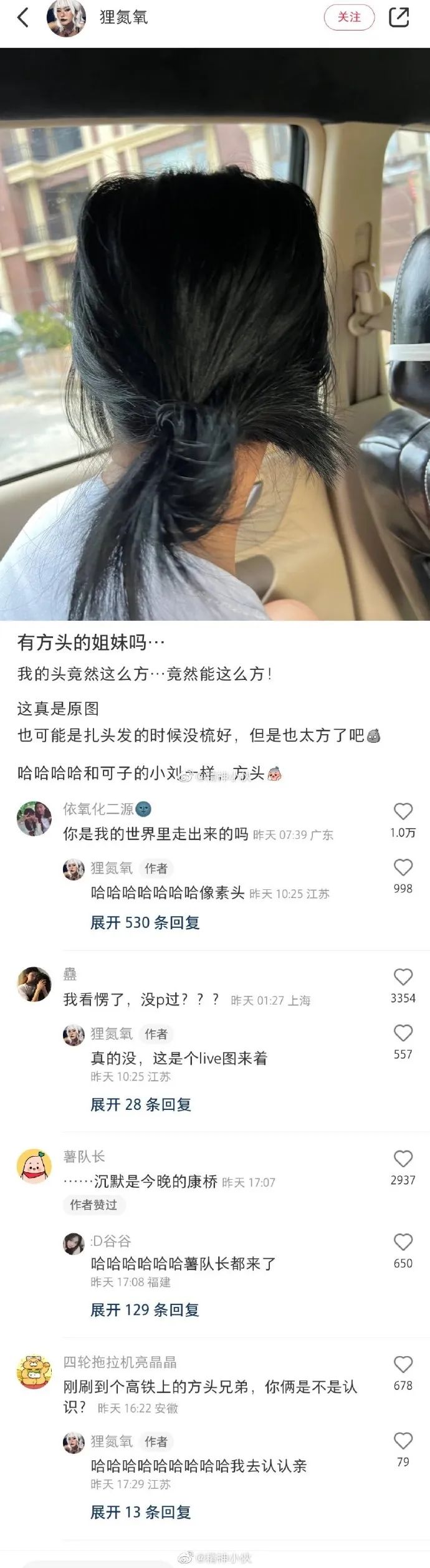Viewport: 430px width, 1568px height.
Task: Share this post
Action: [x=399, y=17]
